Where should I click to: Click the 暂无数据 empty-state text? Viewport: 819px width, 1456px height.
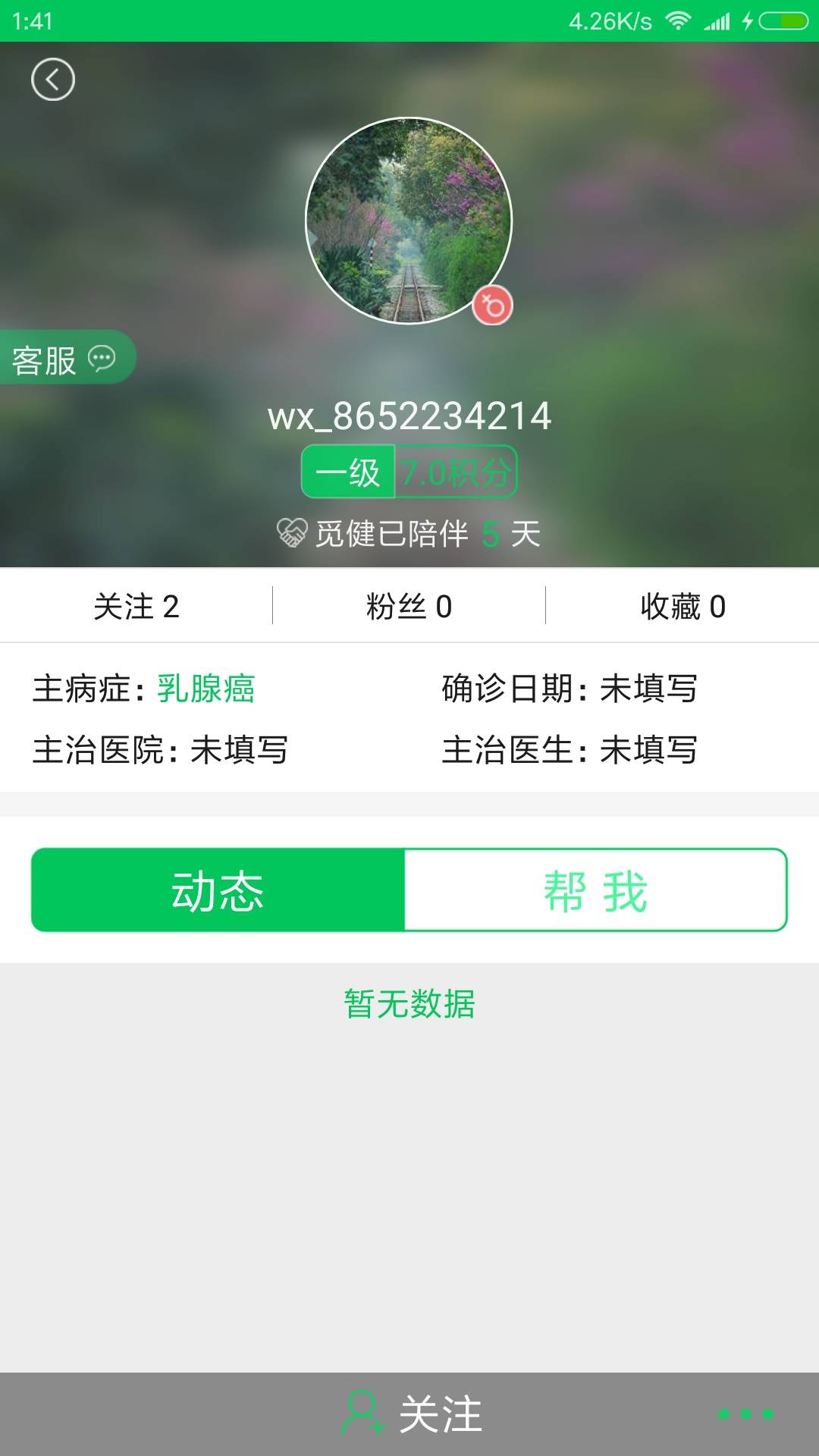[409, 1003]
